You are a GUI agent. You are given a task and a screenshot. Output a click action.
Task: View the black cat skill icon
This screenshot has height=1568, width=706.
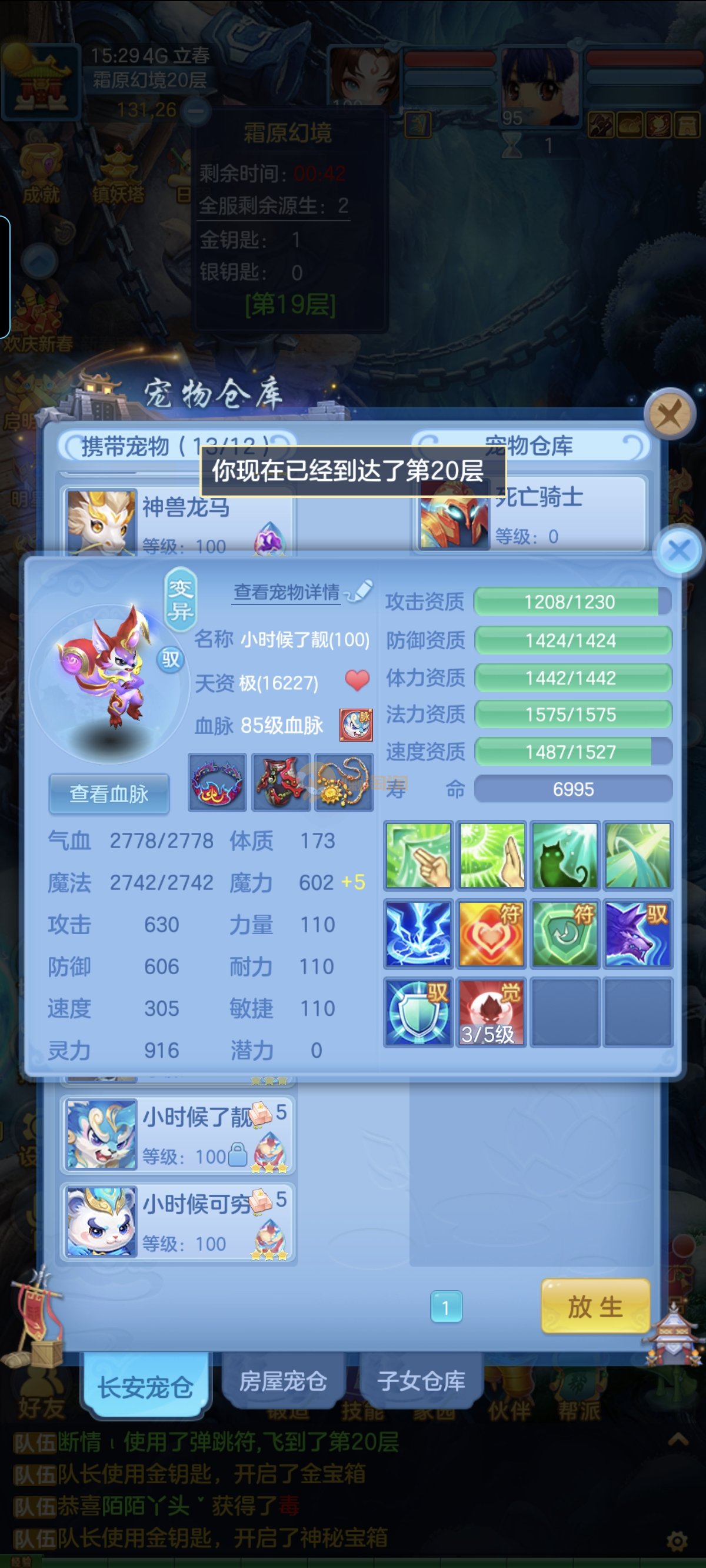click(565, 855)
